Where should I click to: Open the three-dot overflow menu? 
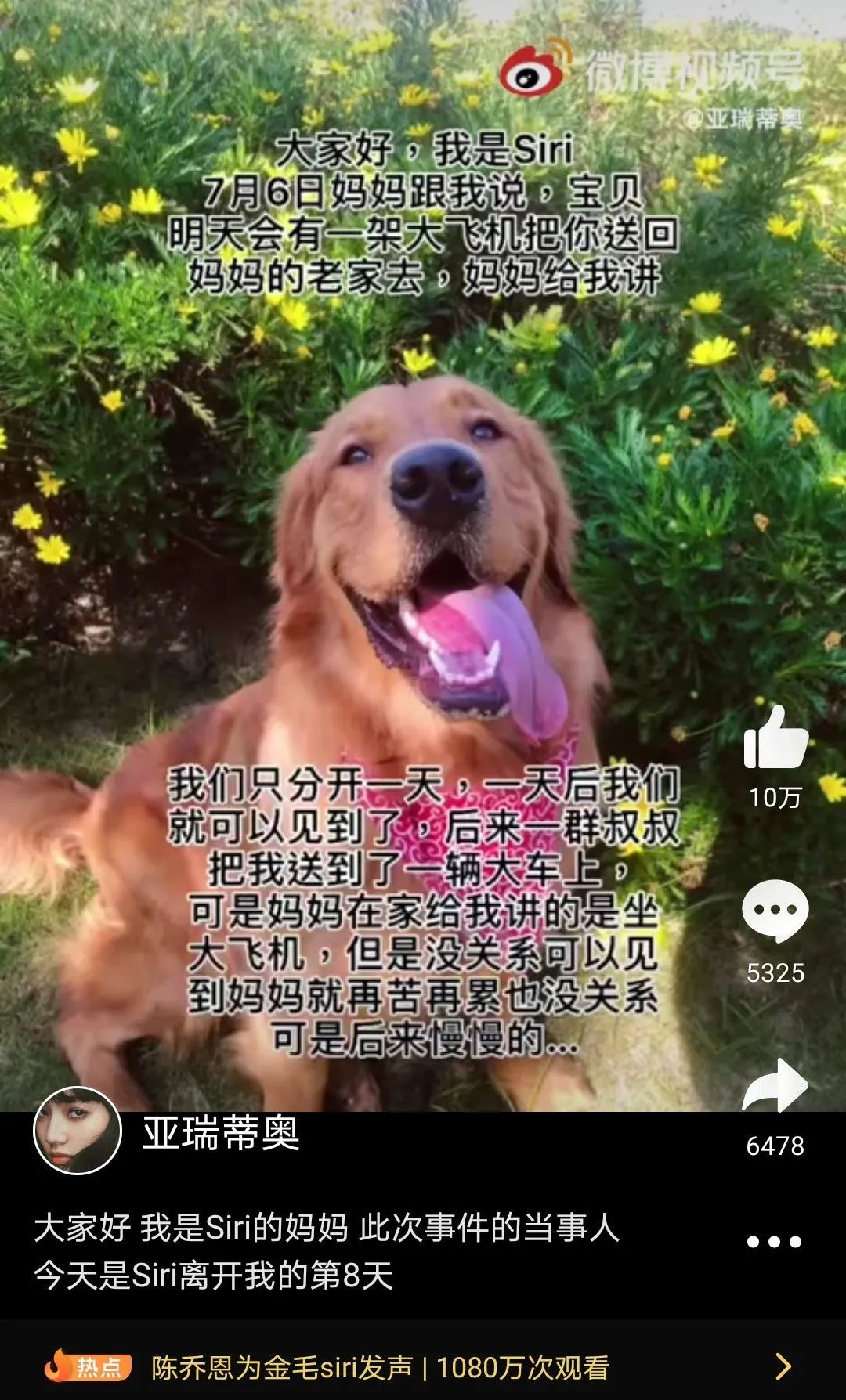(773, 1242)
